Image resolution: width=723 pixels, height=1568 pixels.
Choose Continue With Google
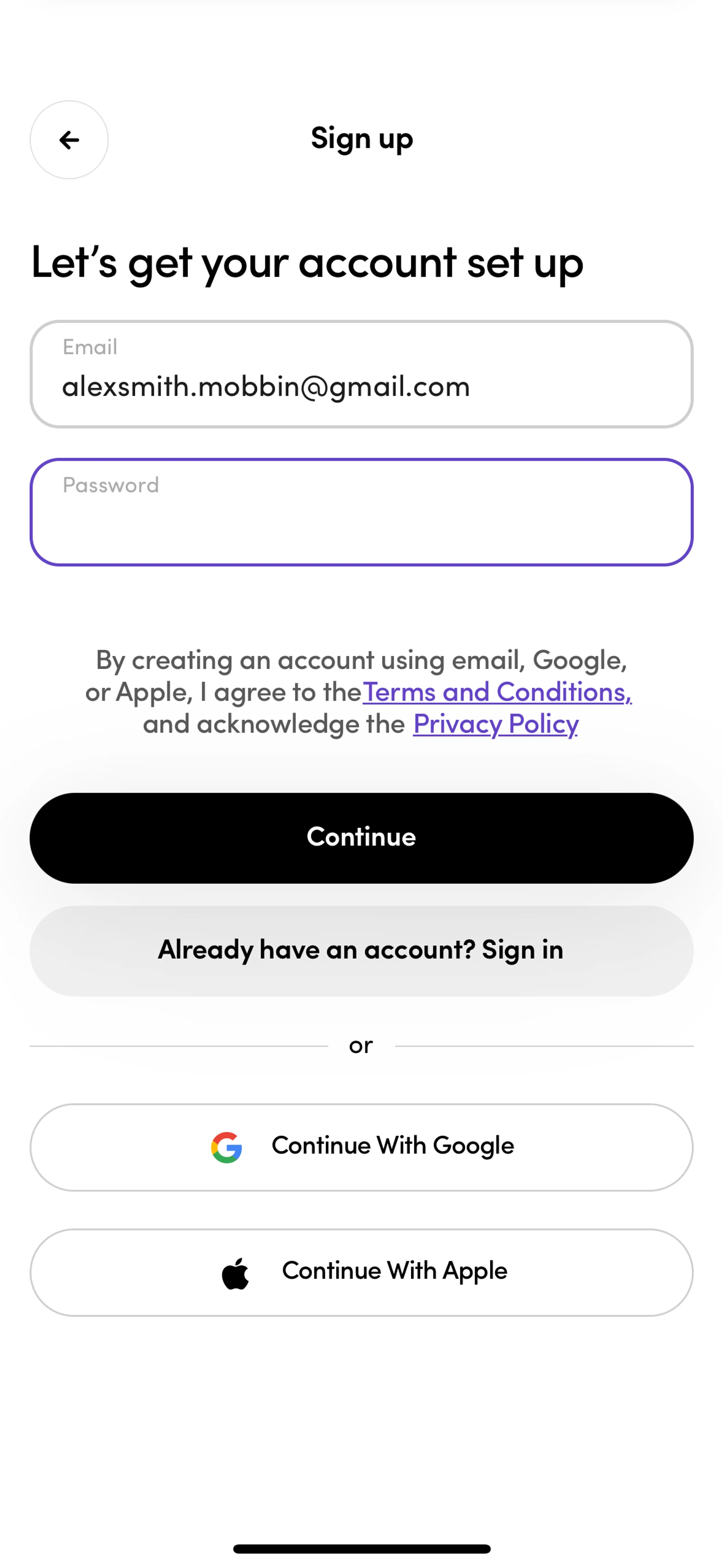[361, 1147]
